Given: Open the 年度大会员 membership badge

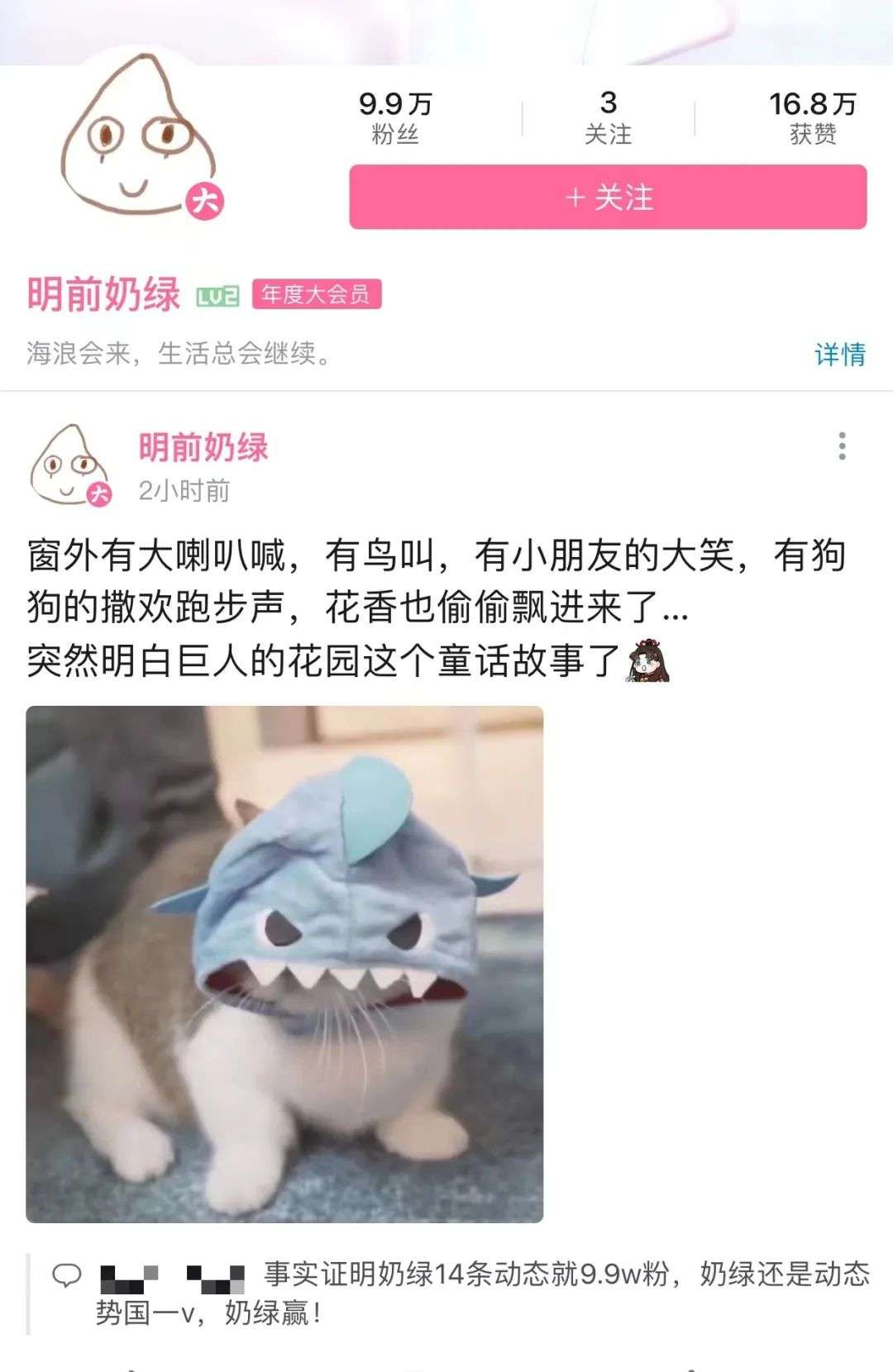Looking at the screenshot, I should [316, 294].
